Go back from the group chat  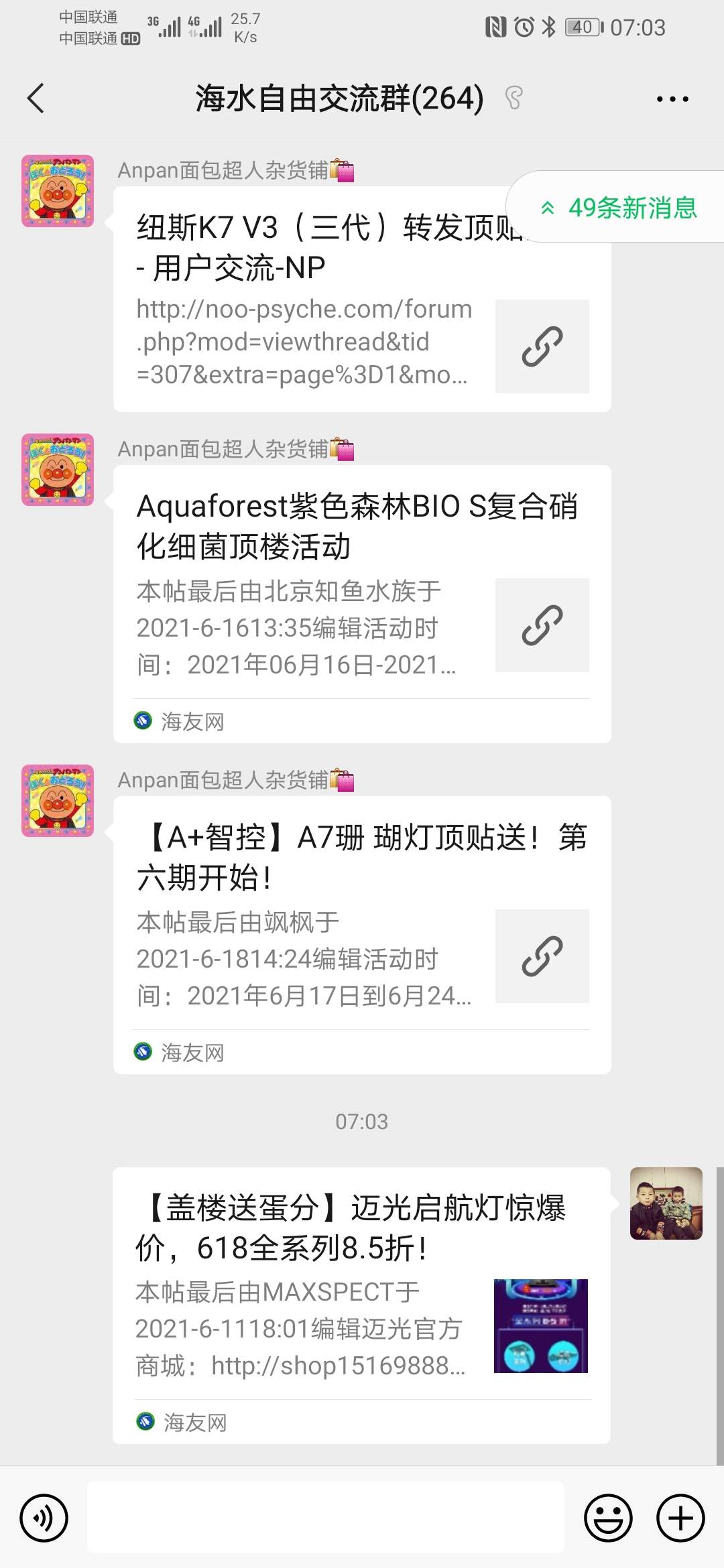point(36,99)
